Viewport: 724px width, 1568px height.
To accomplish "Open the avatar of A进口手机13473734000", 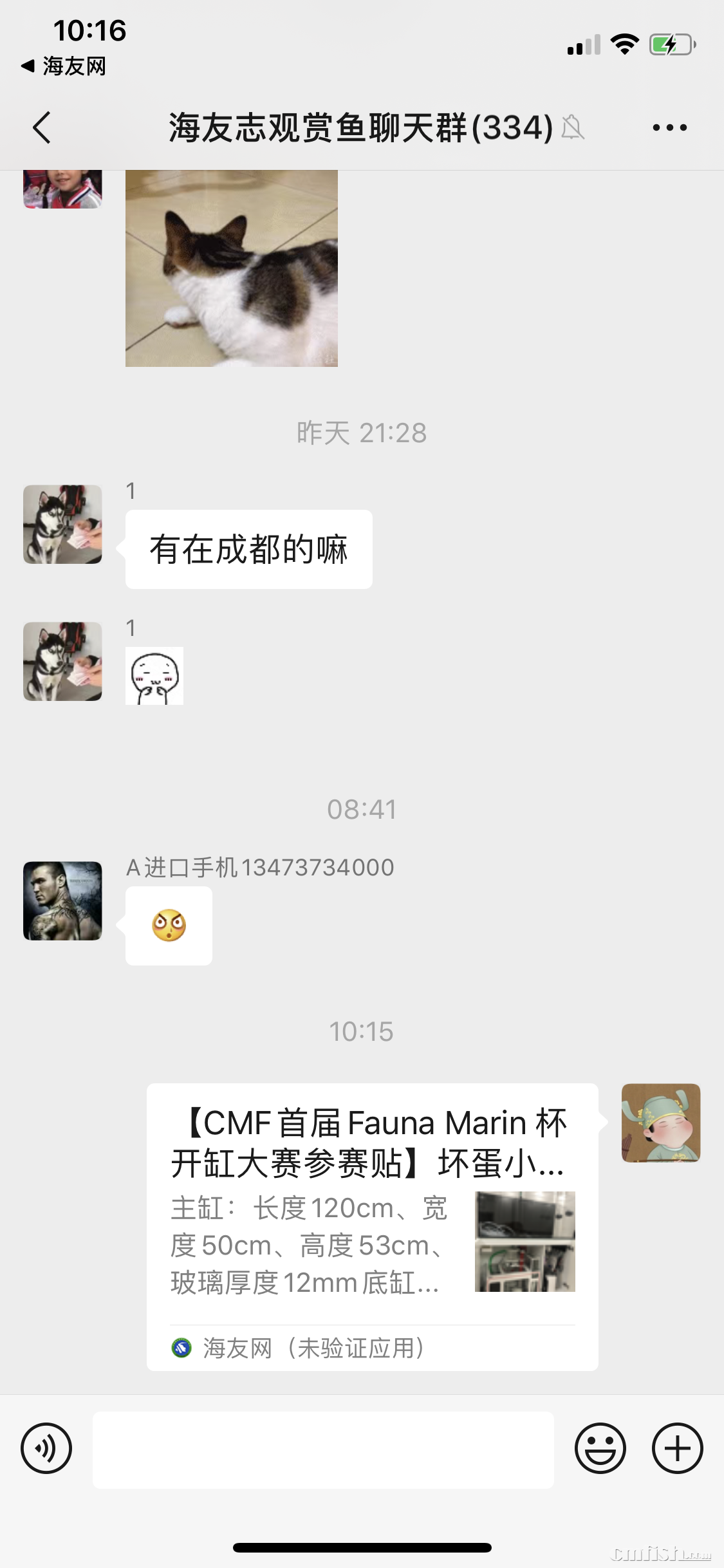I will [x=62, y=901].
